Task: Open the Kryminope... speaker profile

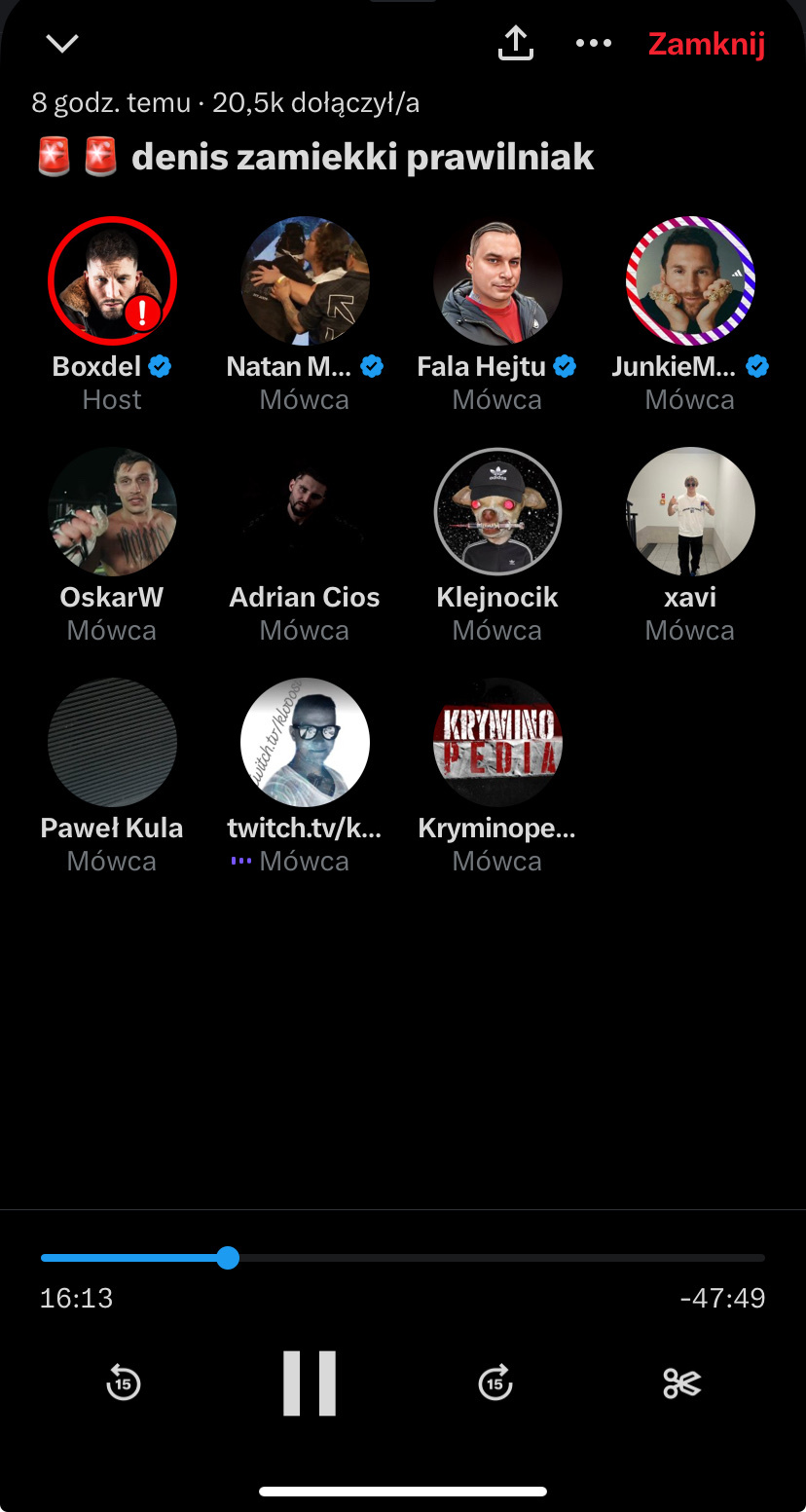Action: (x=497, y=742)
